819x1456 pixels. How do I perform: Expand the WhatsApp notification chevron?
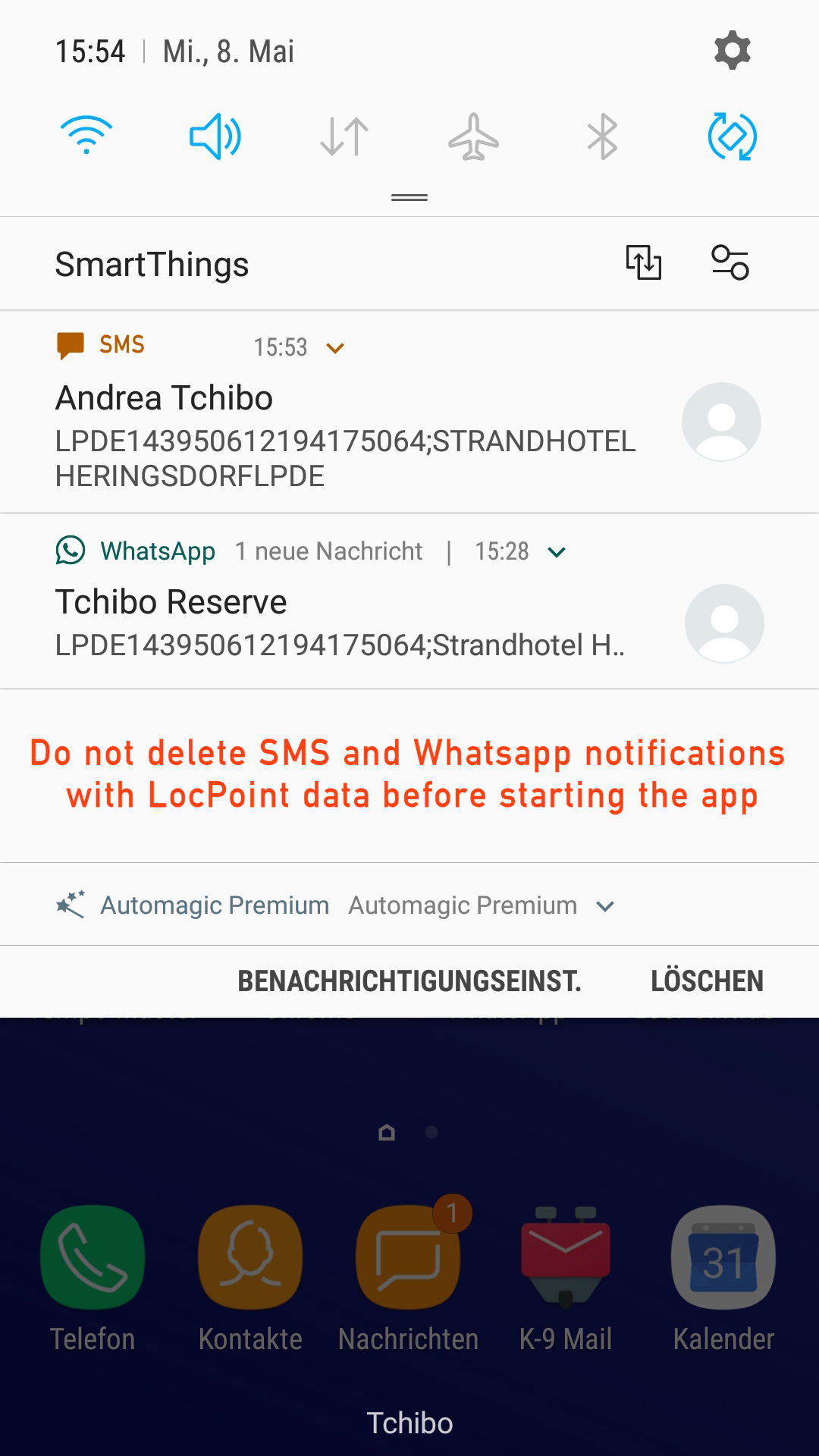point(557,552)
